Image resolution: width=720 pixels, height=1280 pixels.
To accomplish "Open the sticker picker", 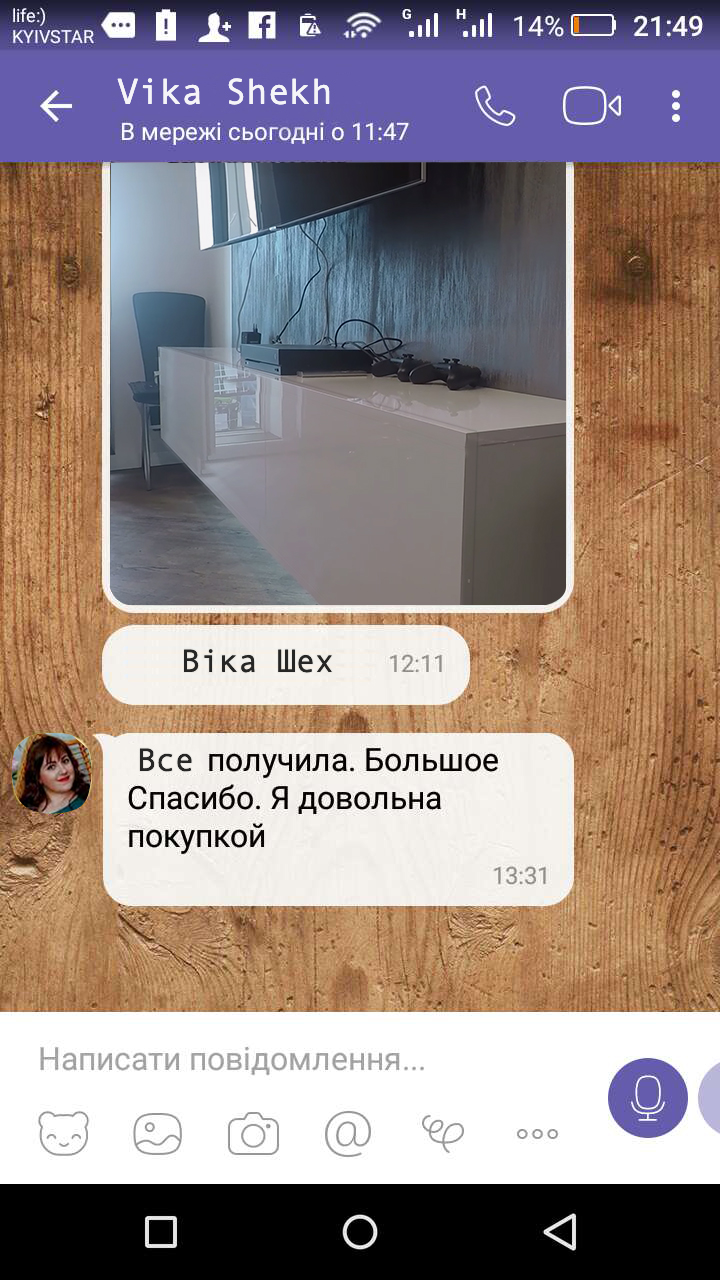I will click(x=64, y=1133).
